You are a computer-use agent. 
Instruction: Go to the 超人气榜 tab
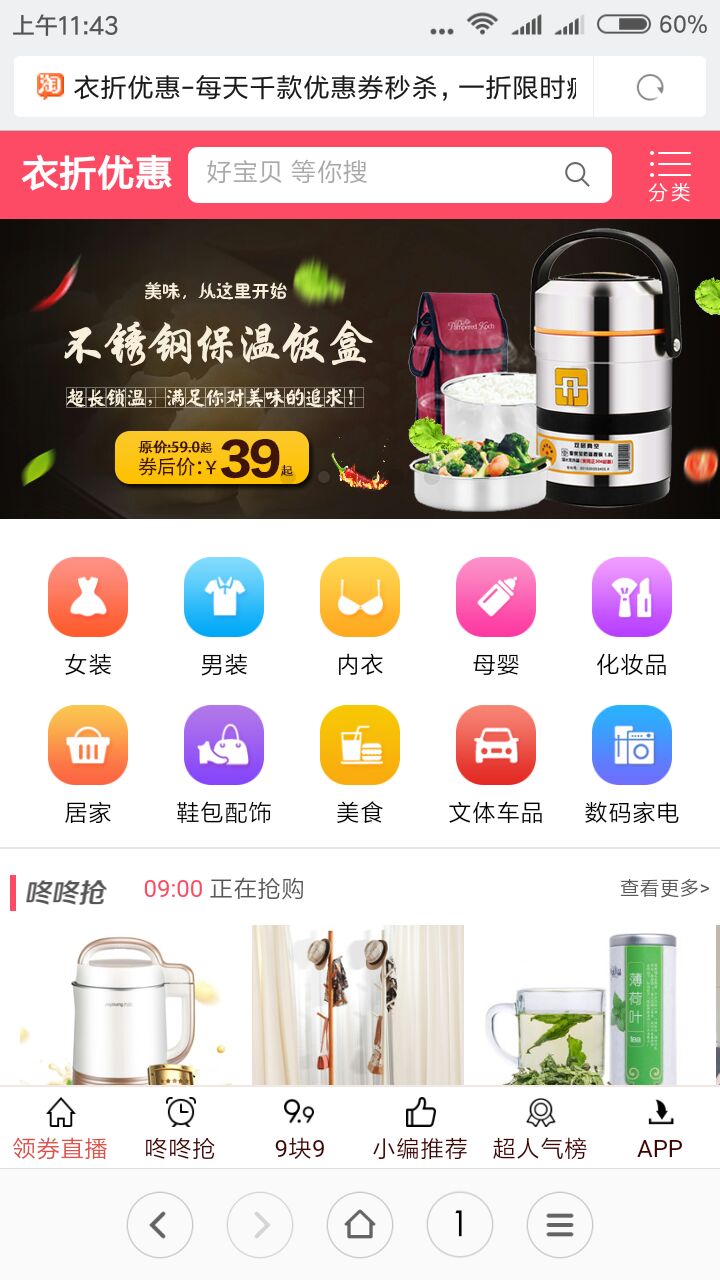pos(540,1128)
